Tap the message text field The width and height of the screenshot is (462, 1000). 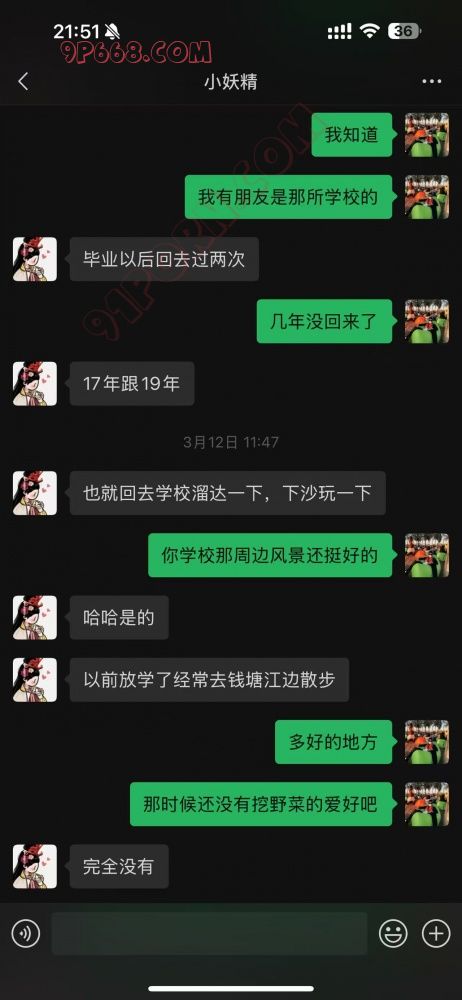click(209, 934)
